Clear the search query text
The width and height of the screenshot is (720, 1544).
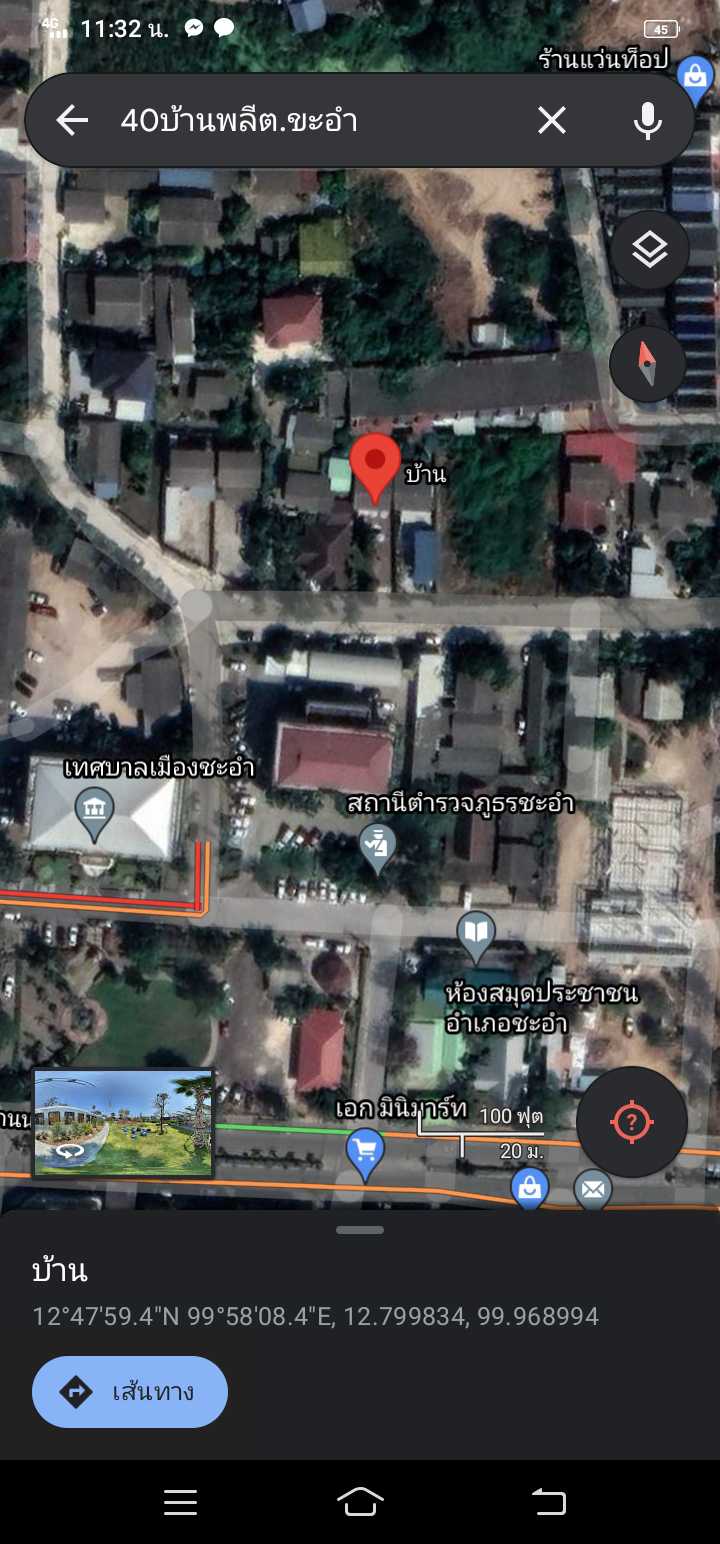click(x=551, y=121)
